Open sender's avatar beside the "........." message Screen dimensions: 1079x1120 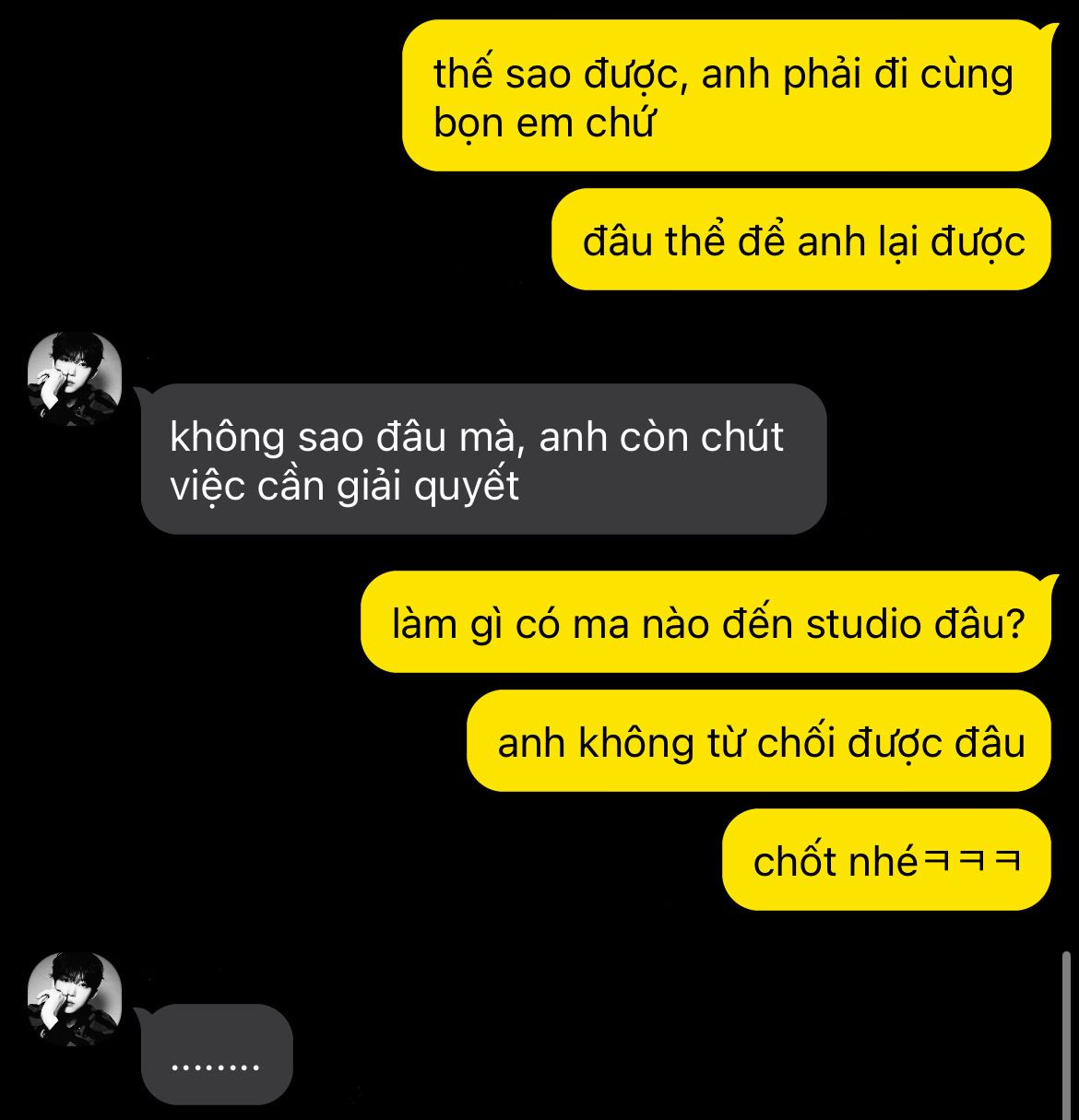[75, 998]
